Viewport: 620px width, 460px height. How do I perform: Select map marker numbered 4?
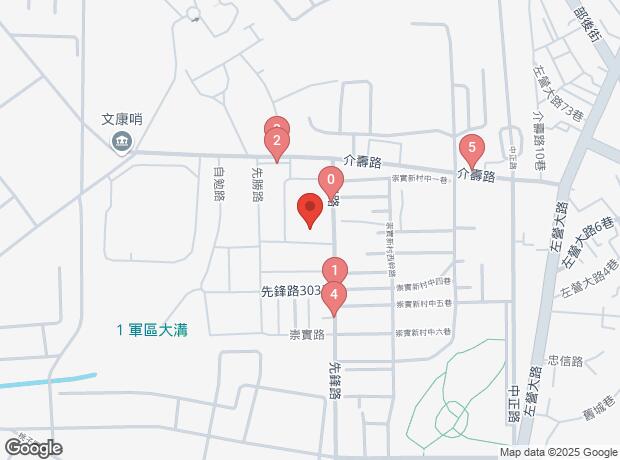click(334, 296)
